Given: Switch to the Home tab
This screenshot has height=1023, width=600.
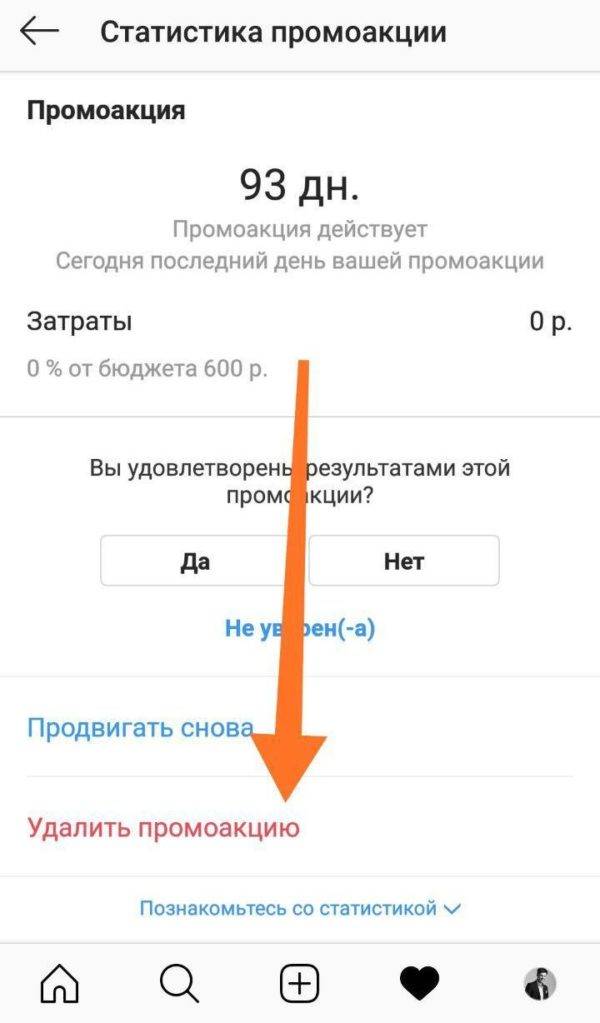Looking at the screenshot, I should [x=60, y=984].
